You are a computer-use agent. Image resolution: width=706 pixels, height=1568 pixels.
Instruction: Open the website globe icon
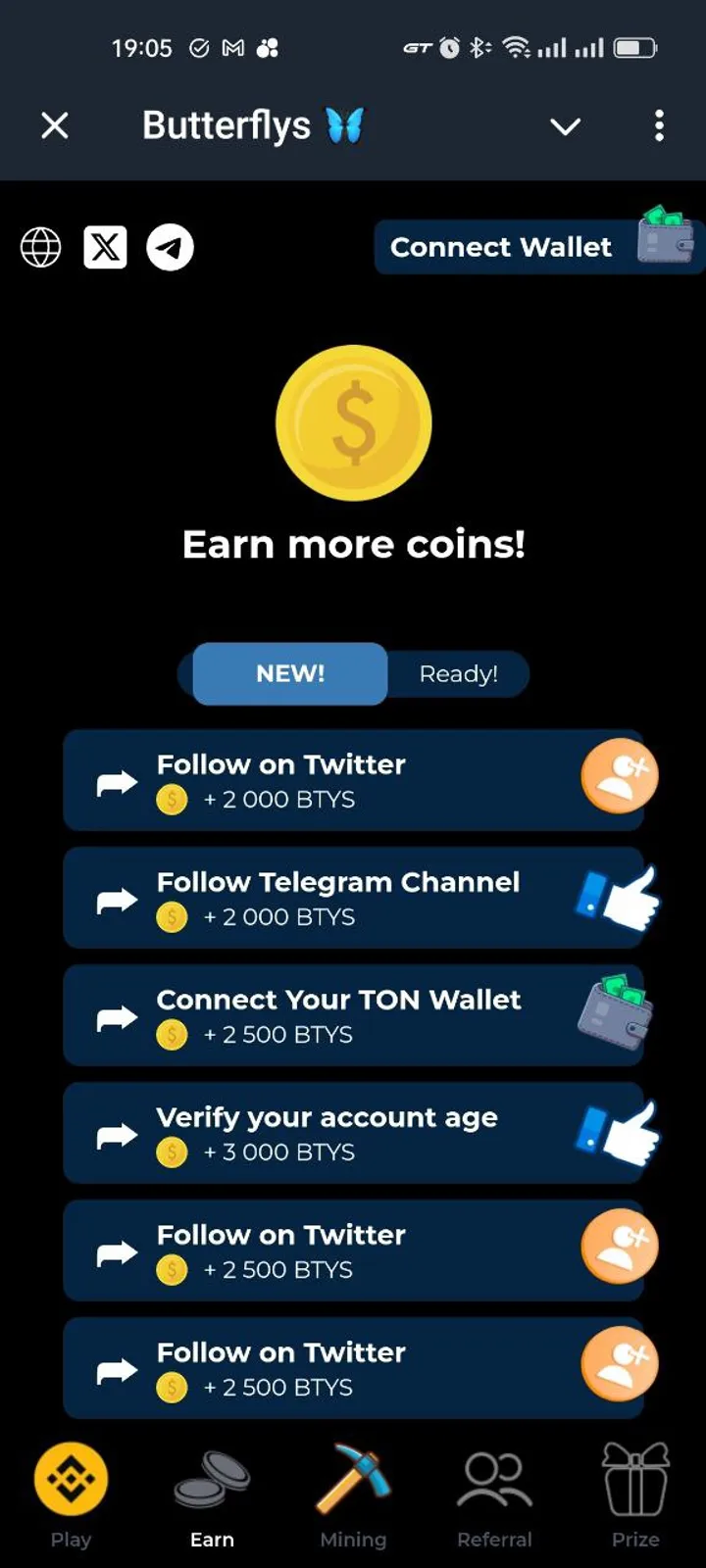41,247
